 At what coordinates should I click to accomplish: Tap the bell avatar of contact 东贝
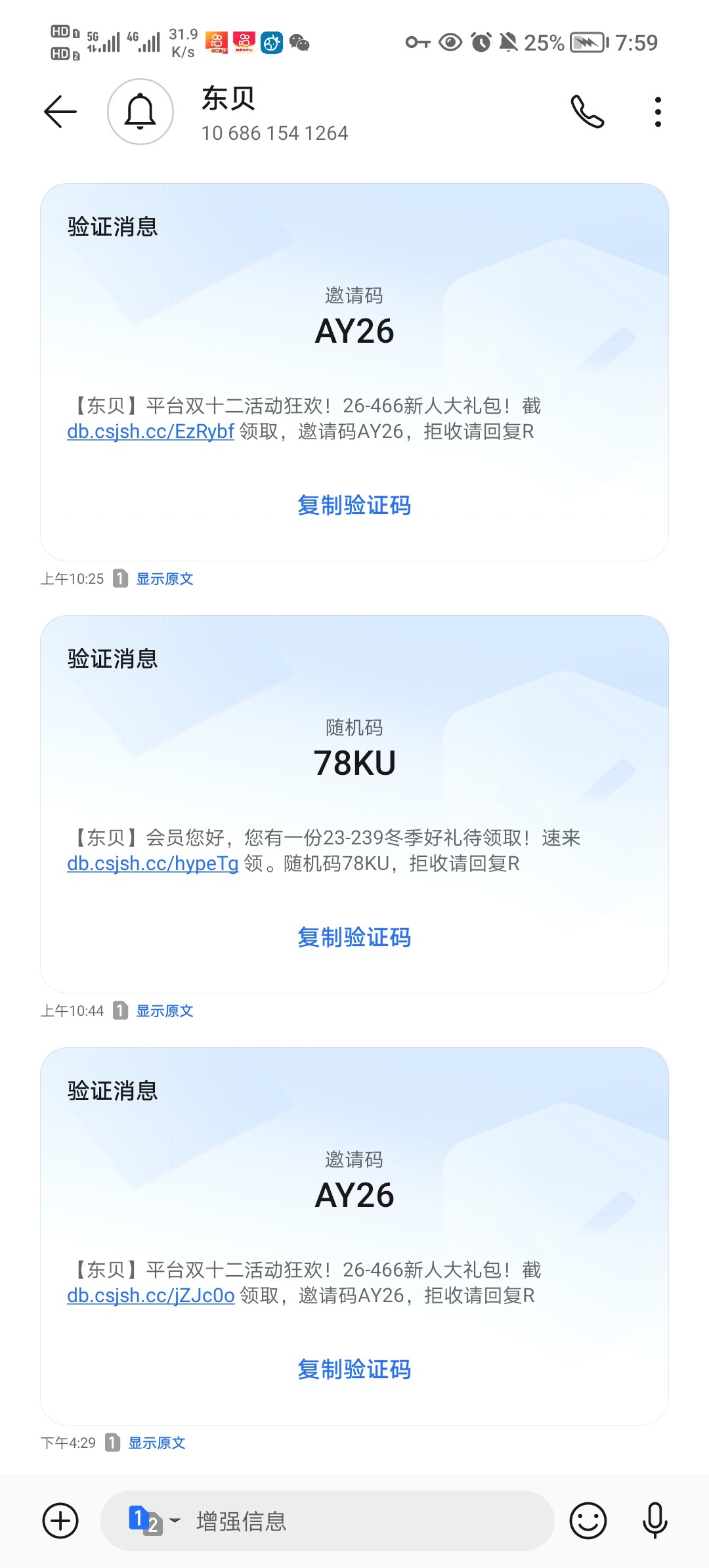pos(140,112)
